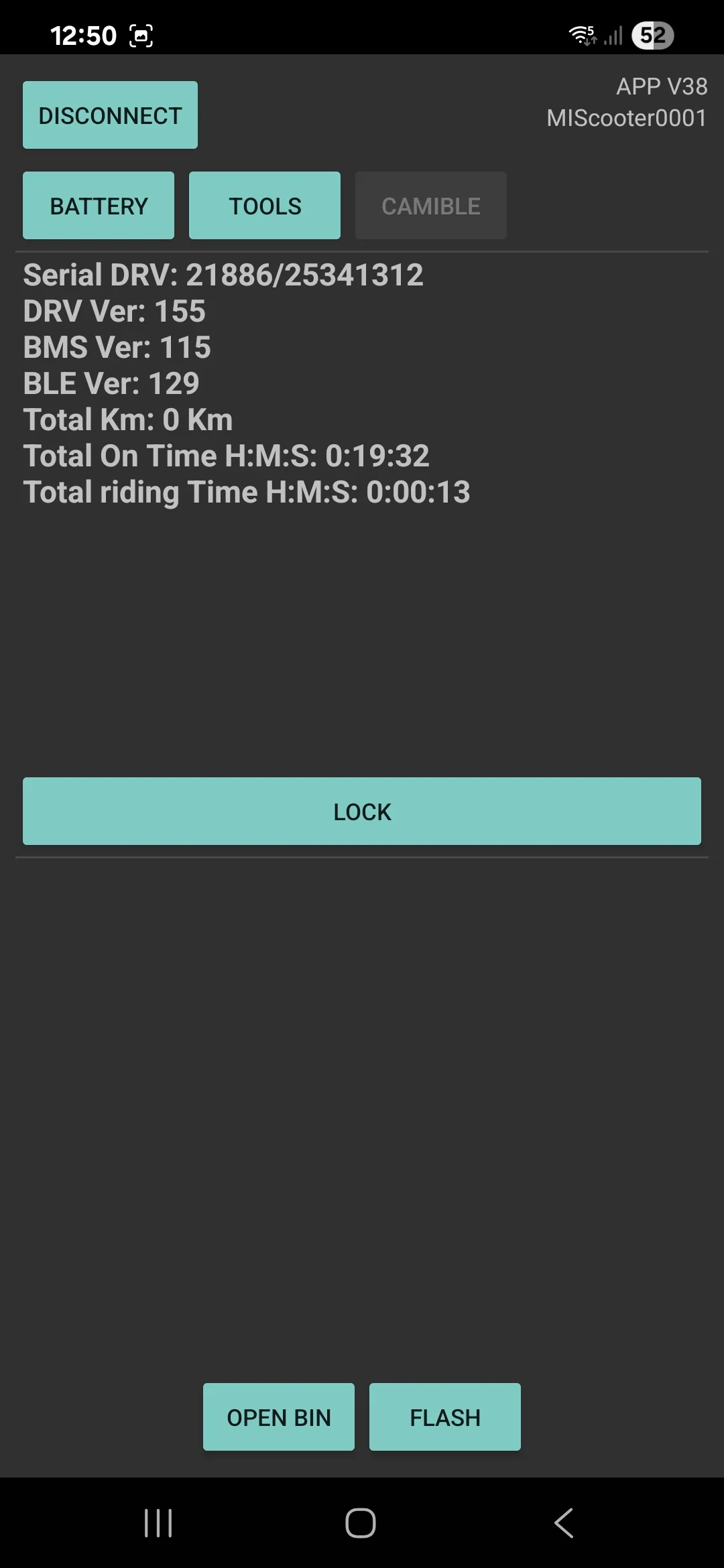724x1568 pixels.
Task: Choose a firmware file via OPEN BIN
Action: click(279, 1417)
